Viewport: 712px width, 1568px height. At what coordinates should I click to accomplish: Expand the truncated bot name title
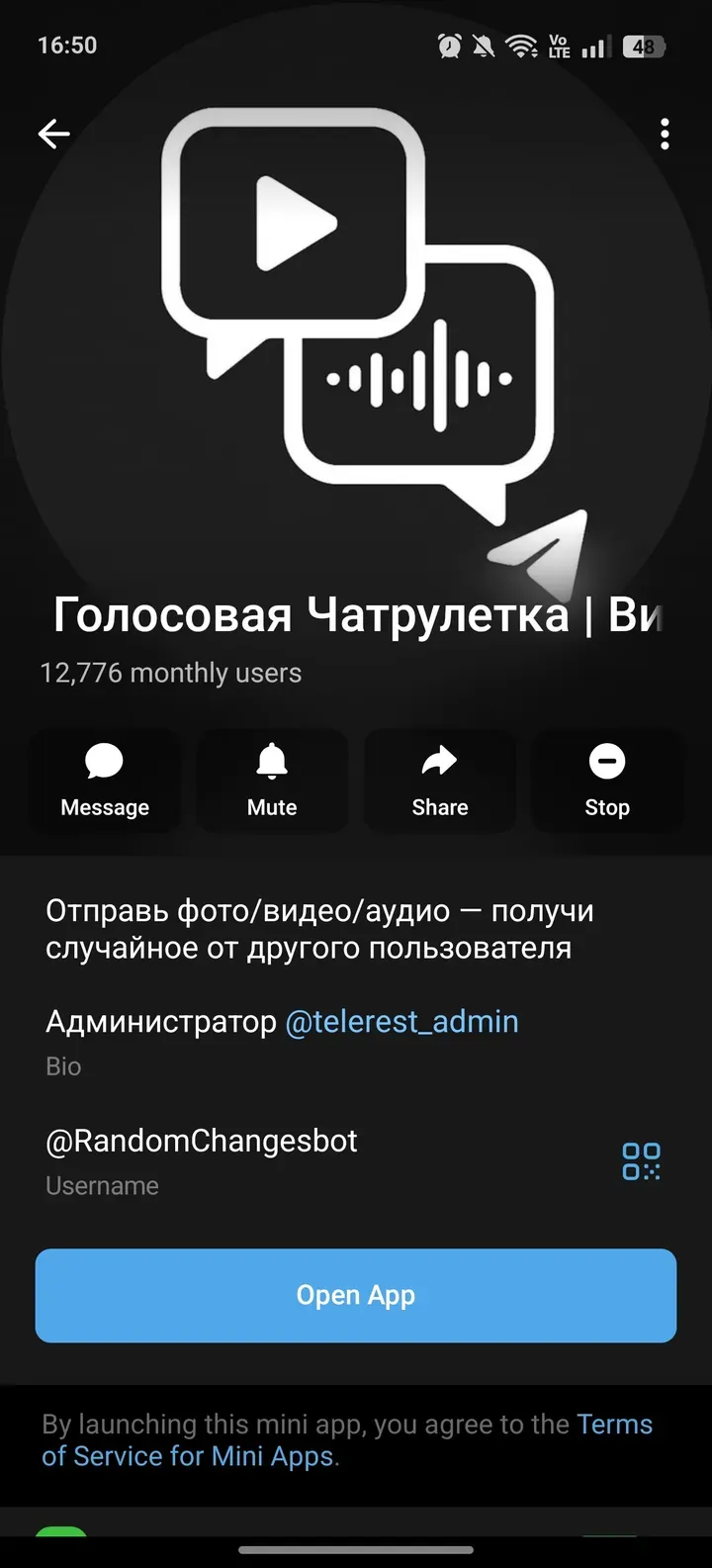coord(356,614)
